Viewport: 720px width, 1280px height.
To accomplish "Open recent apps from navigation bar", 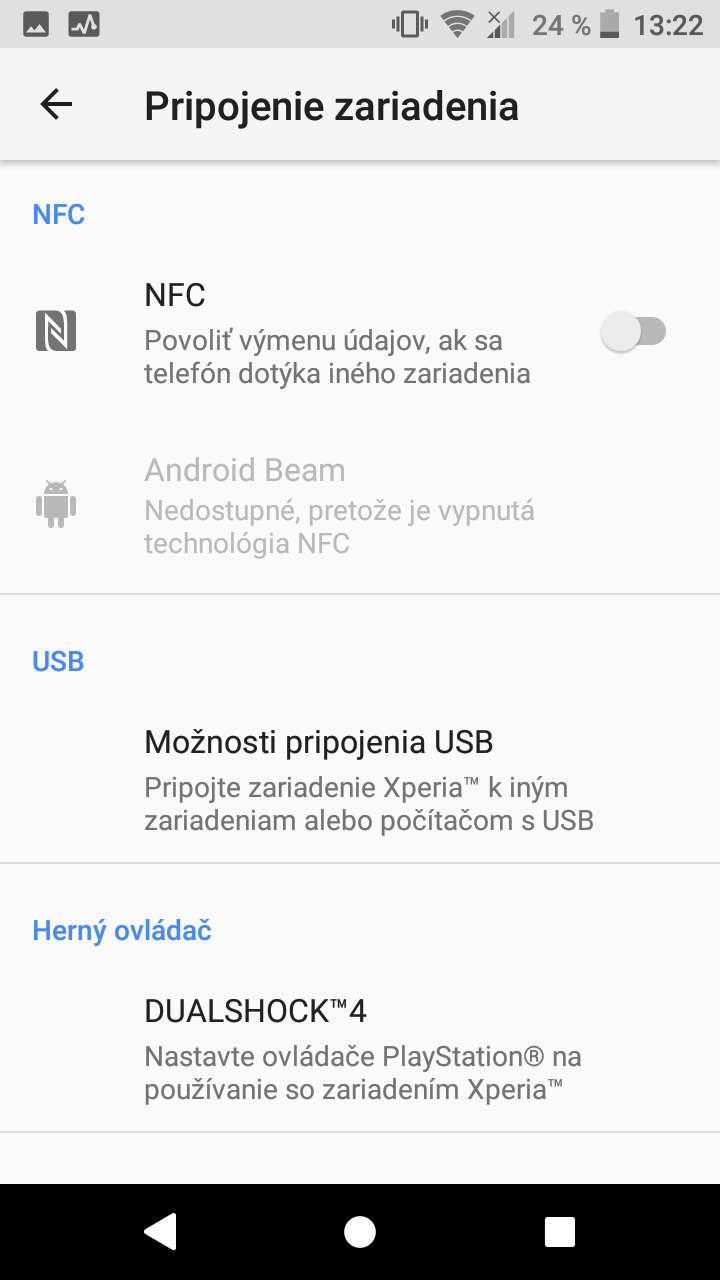I will coord(560,1232).
